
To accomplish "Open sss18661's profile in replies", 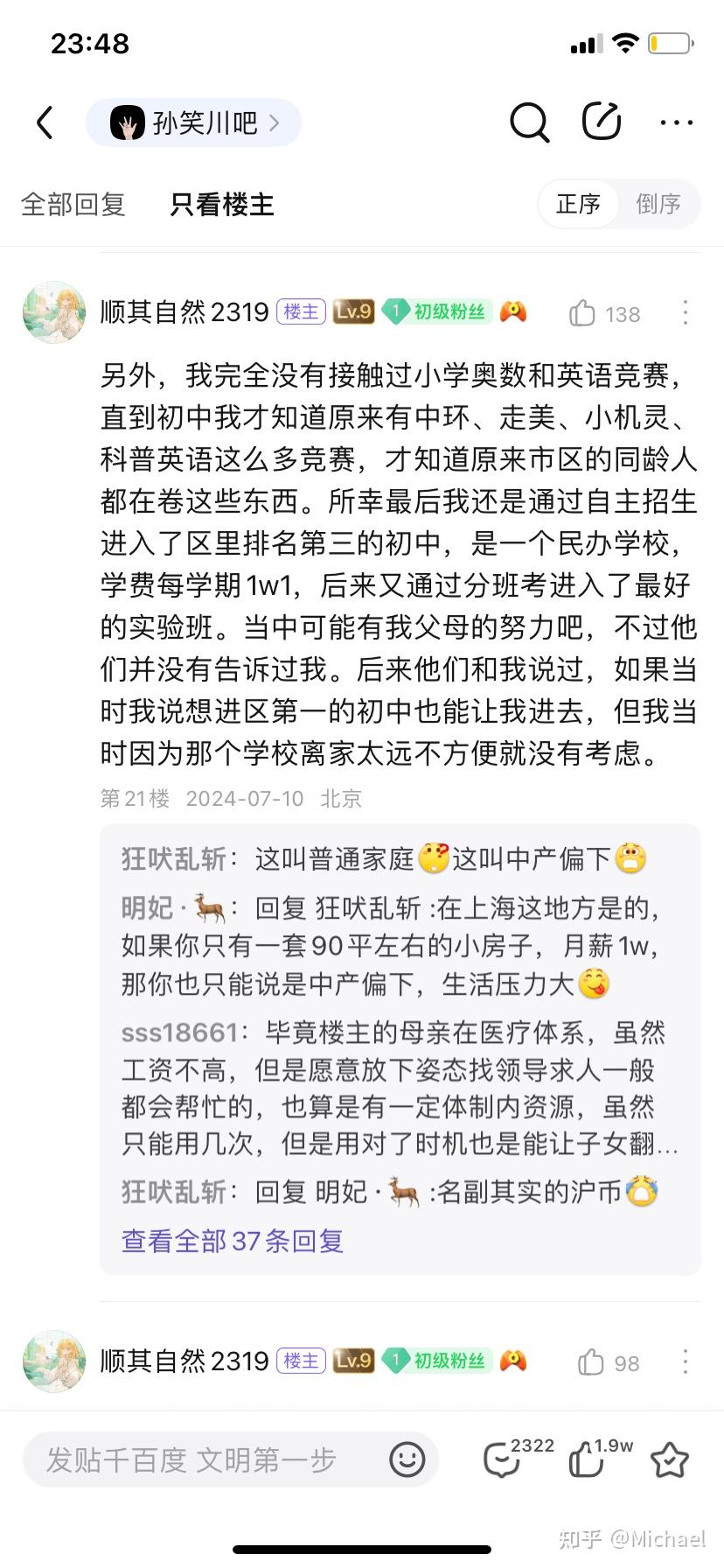I will click(x=179, y=1033).
